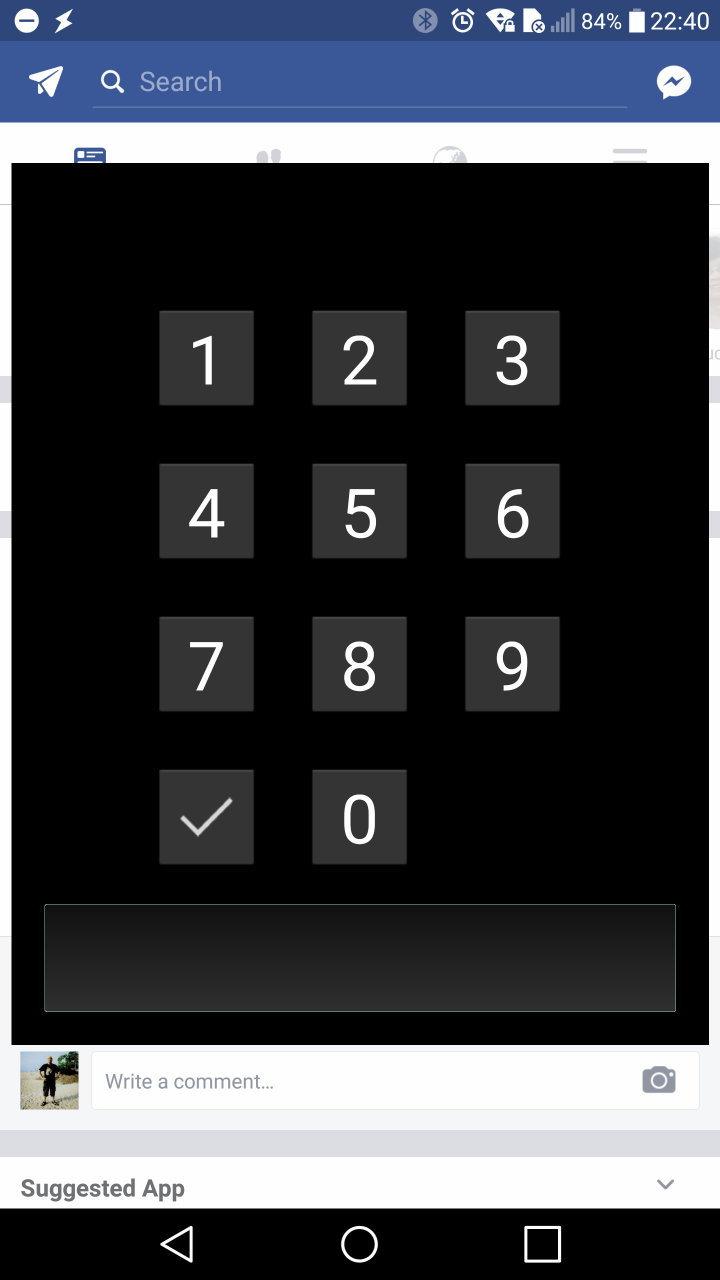Go back using the system back button
Screen dimensions: 720x1280
coord(177,1244)
